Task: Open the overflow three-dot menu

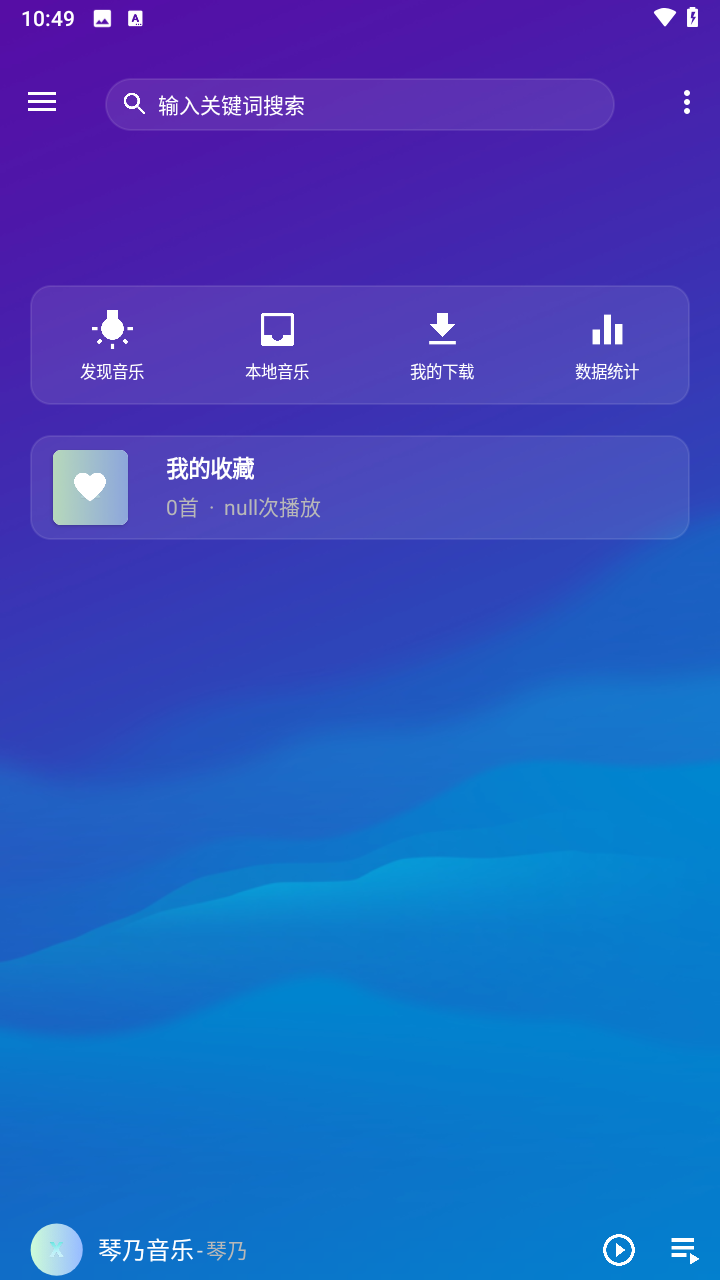Action: [x=686, y=102]
